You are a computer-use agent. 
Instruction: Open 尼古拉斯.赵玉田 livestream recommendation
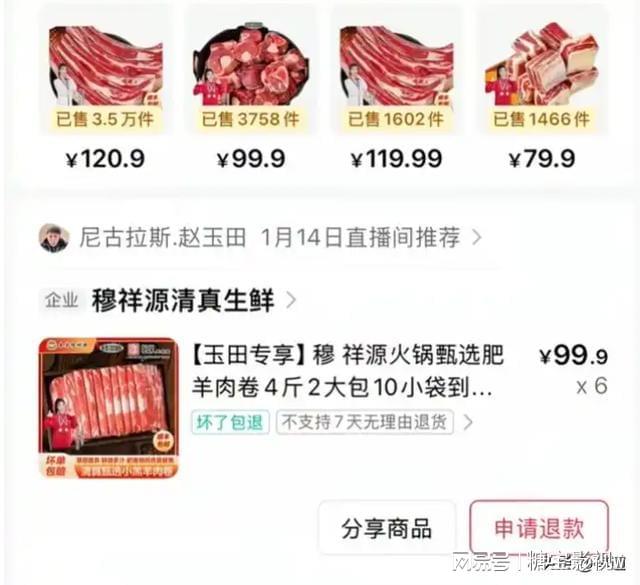pyautogui.click(x=260, y=238)
